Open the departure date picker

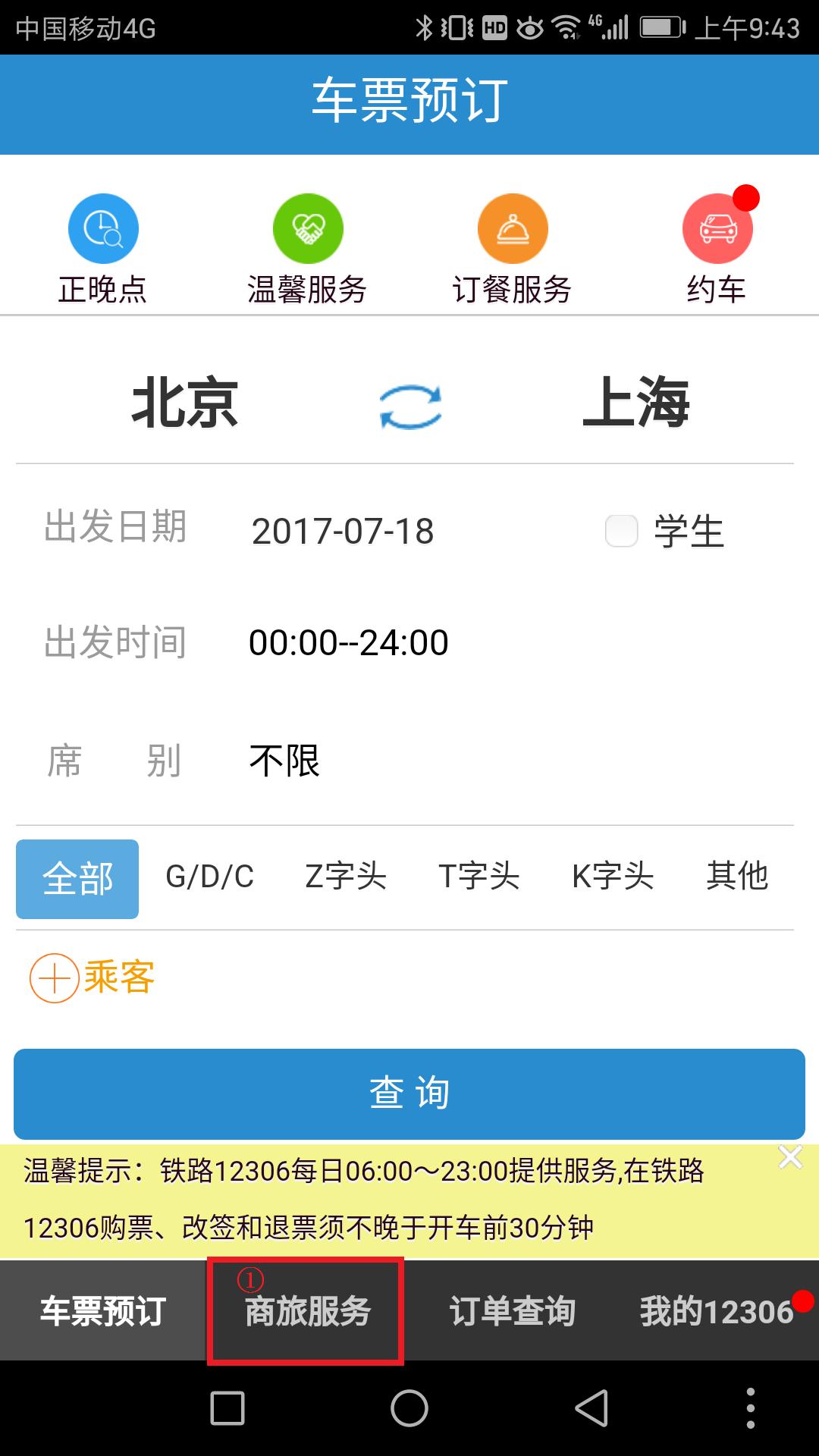pyautogui.click(x=341, y=531)
